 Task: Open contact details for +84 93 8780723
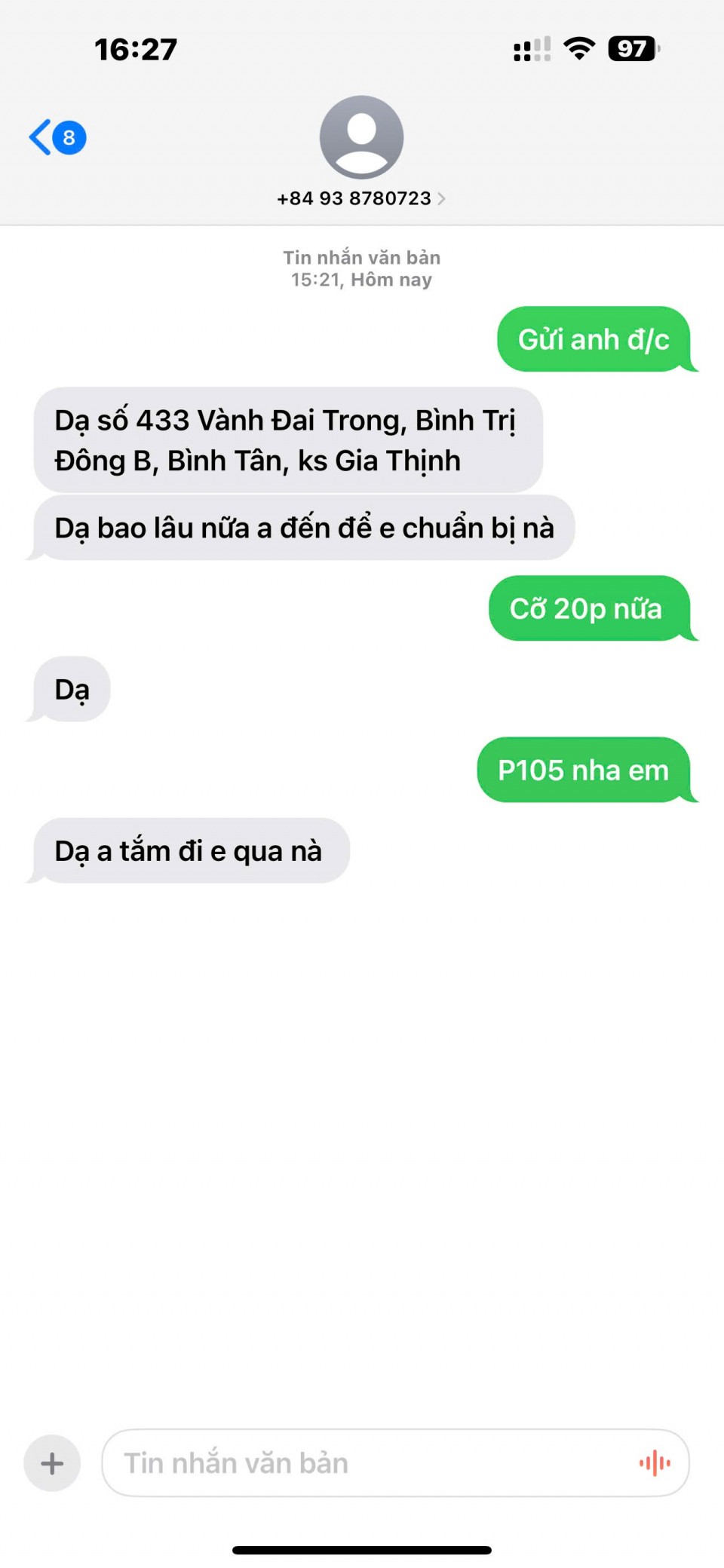(361, 198)
